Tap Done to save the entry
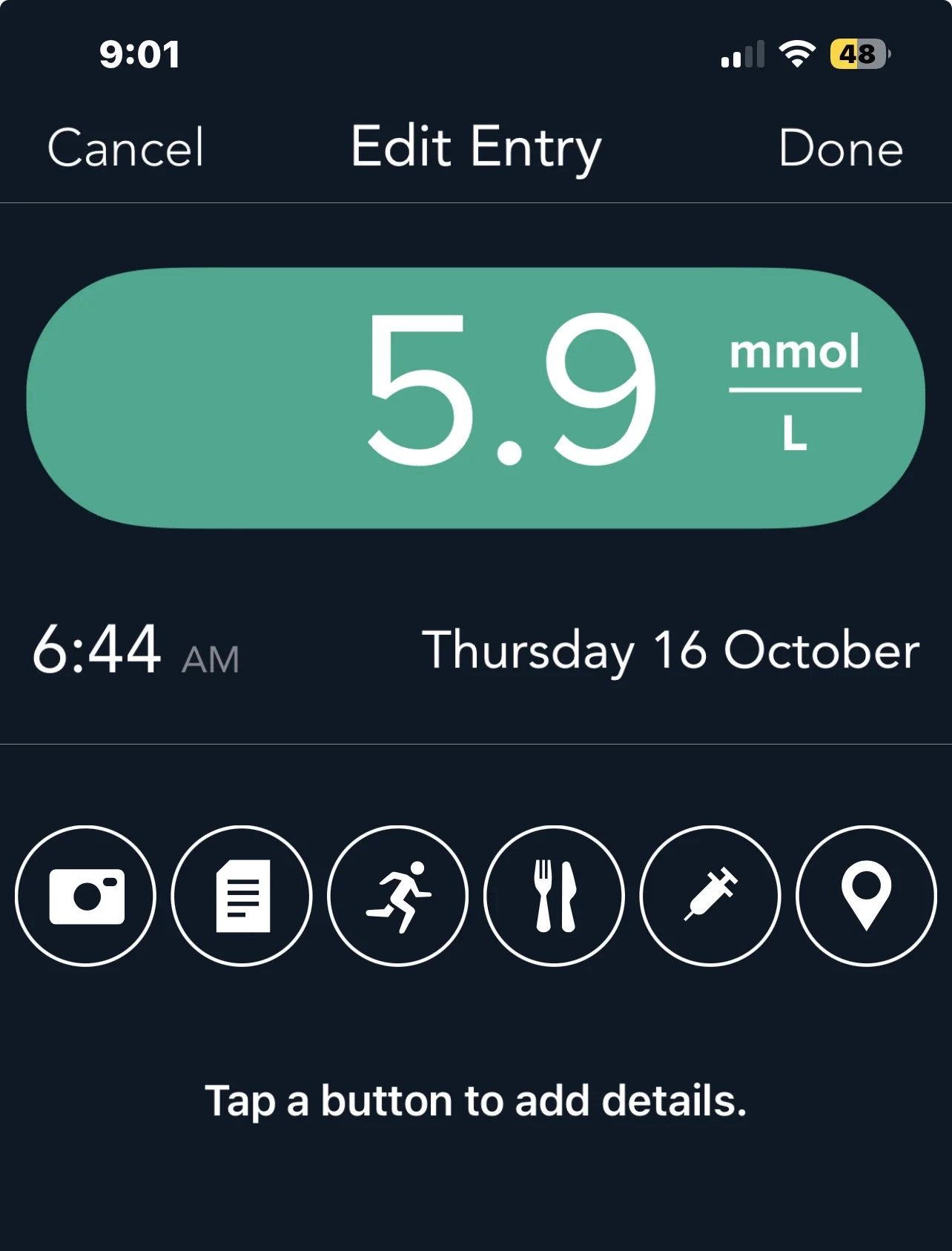 840,148
